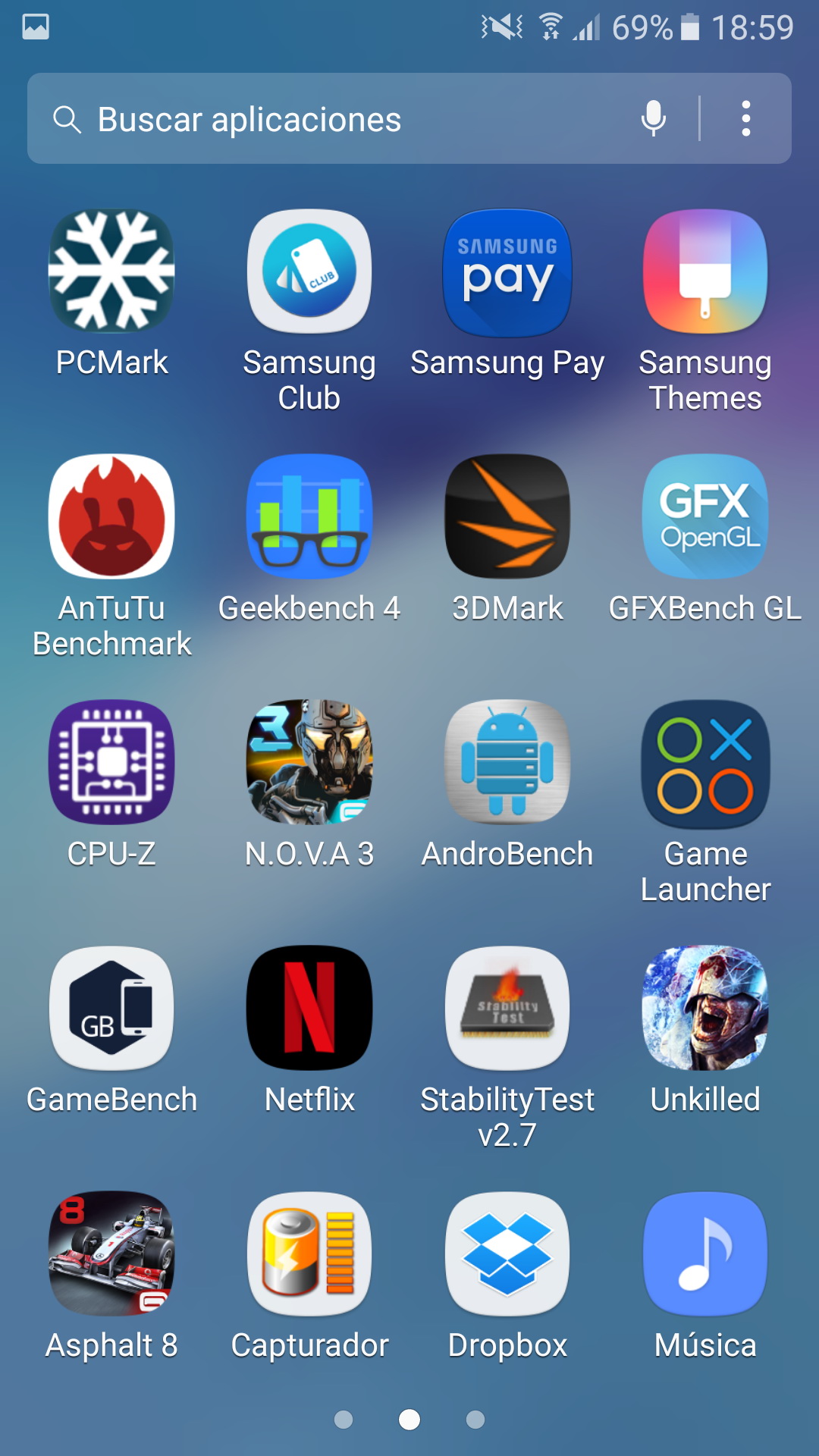Launch Netflix

pos(309,1008)
